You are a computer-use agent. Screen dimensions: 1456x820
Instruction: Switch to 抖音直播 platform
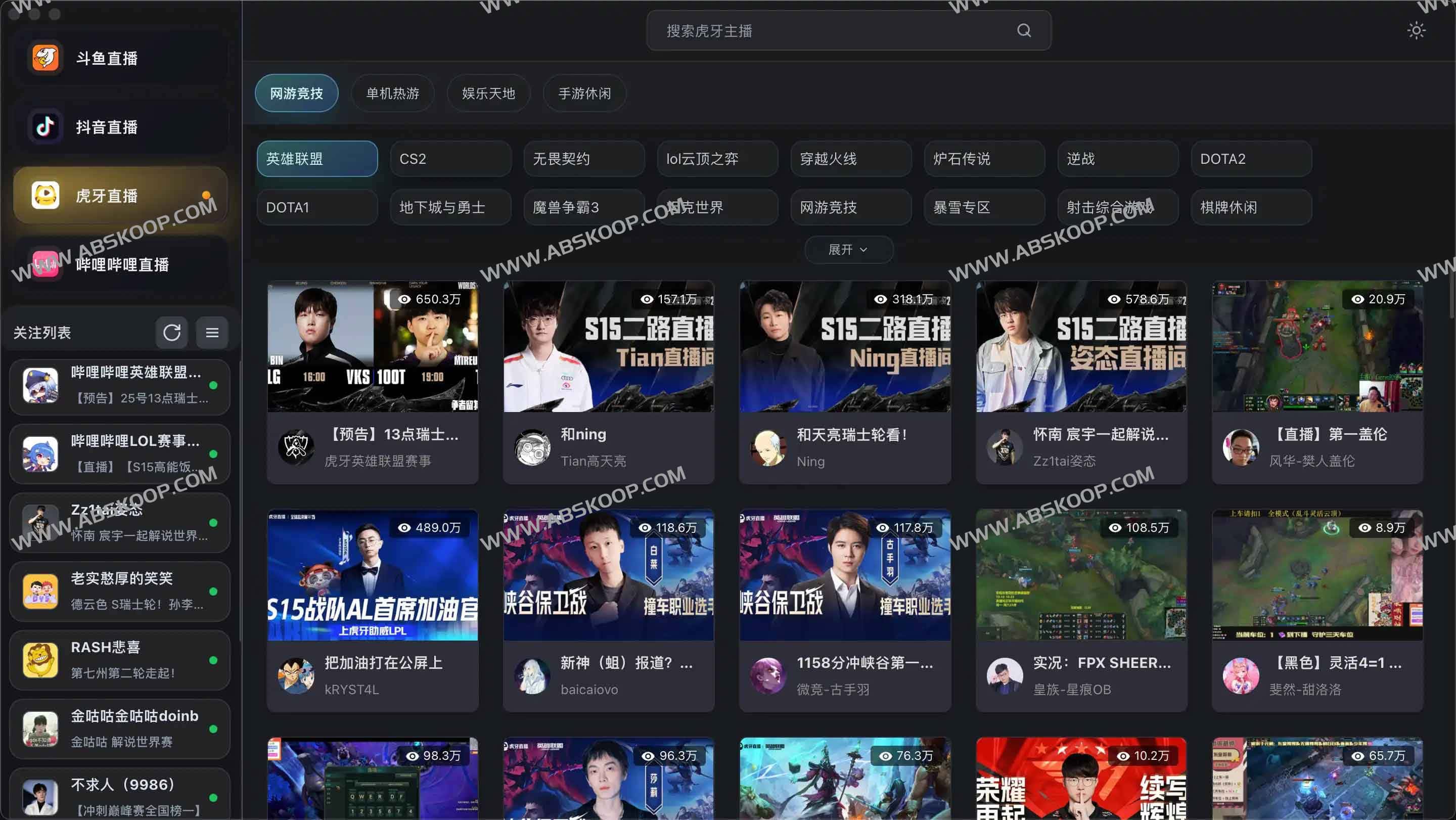point(120,126)
